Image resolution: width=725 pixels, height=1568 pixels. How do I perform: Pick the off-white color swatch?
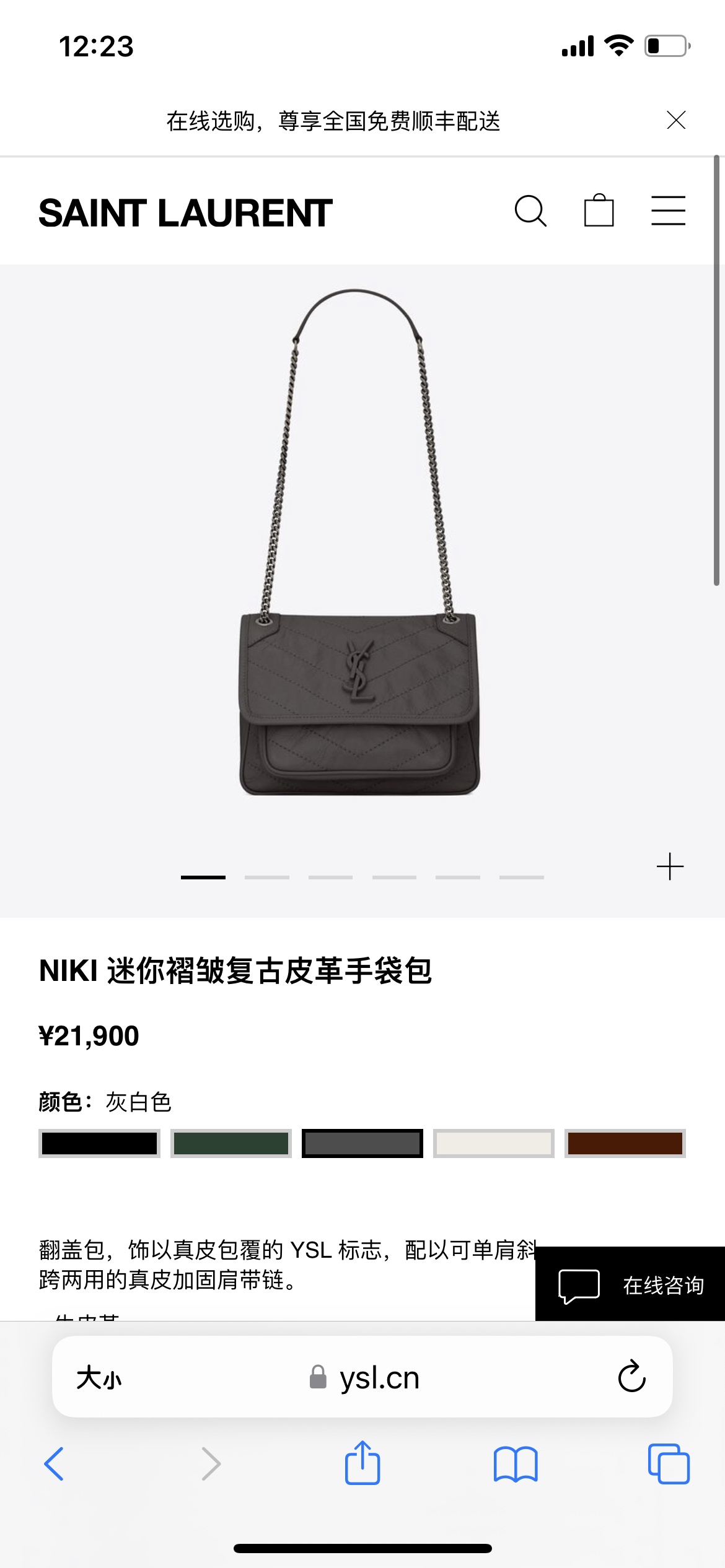point(493,1143)
